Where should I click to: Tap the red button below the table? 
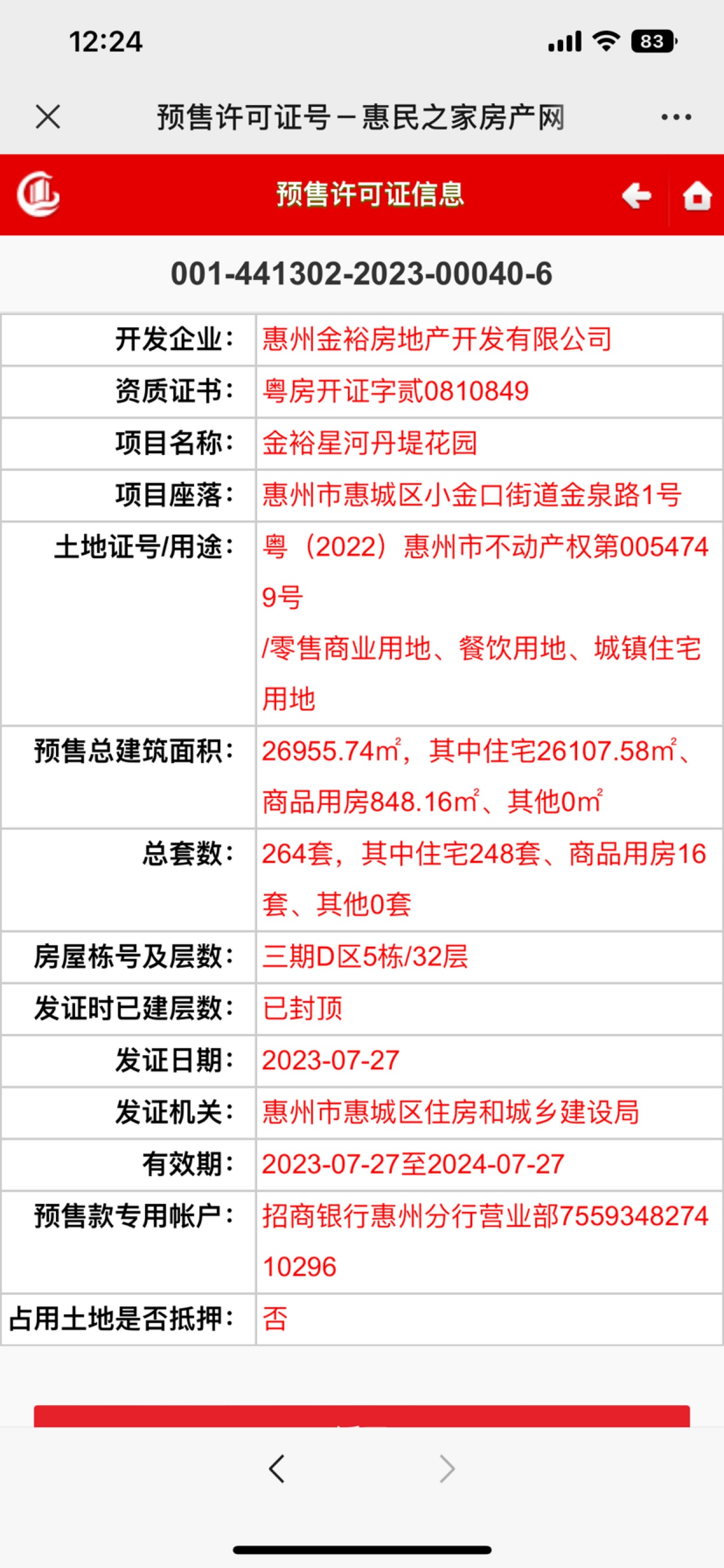tap(361, 1415)
